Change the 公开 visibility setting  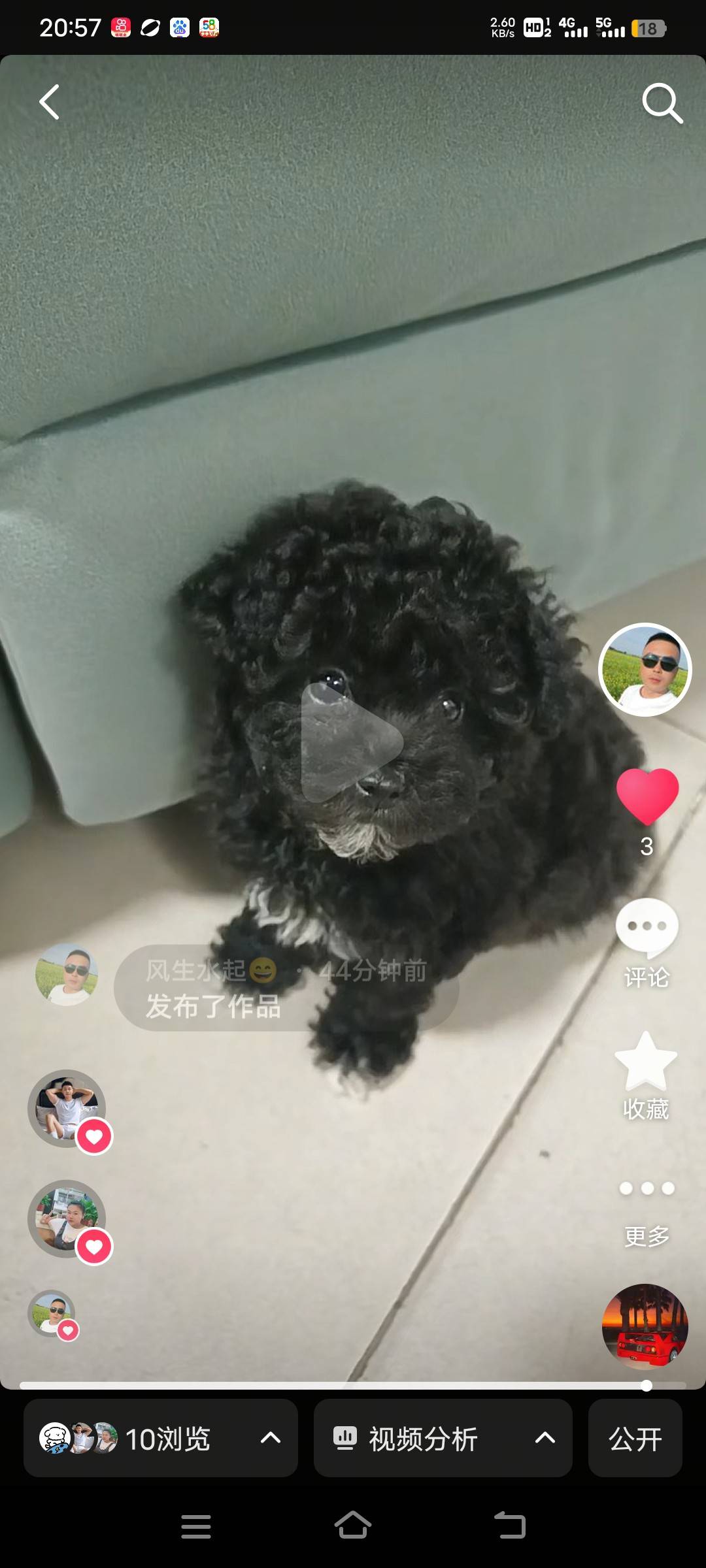coord(635,1438)
